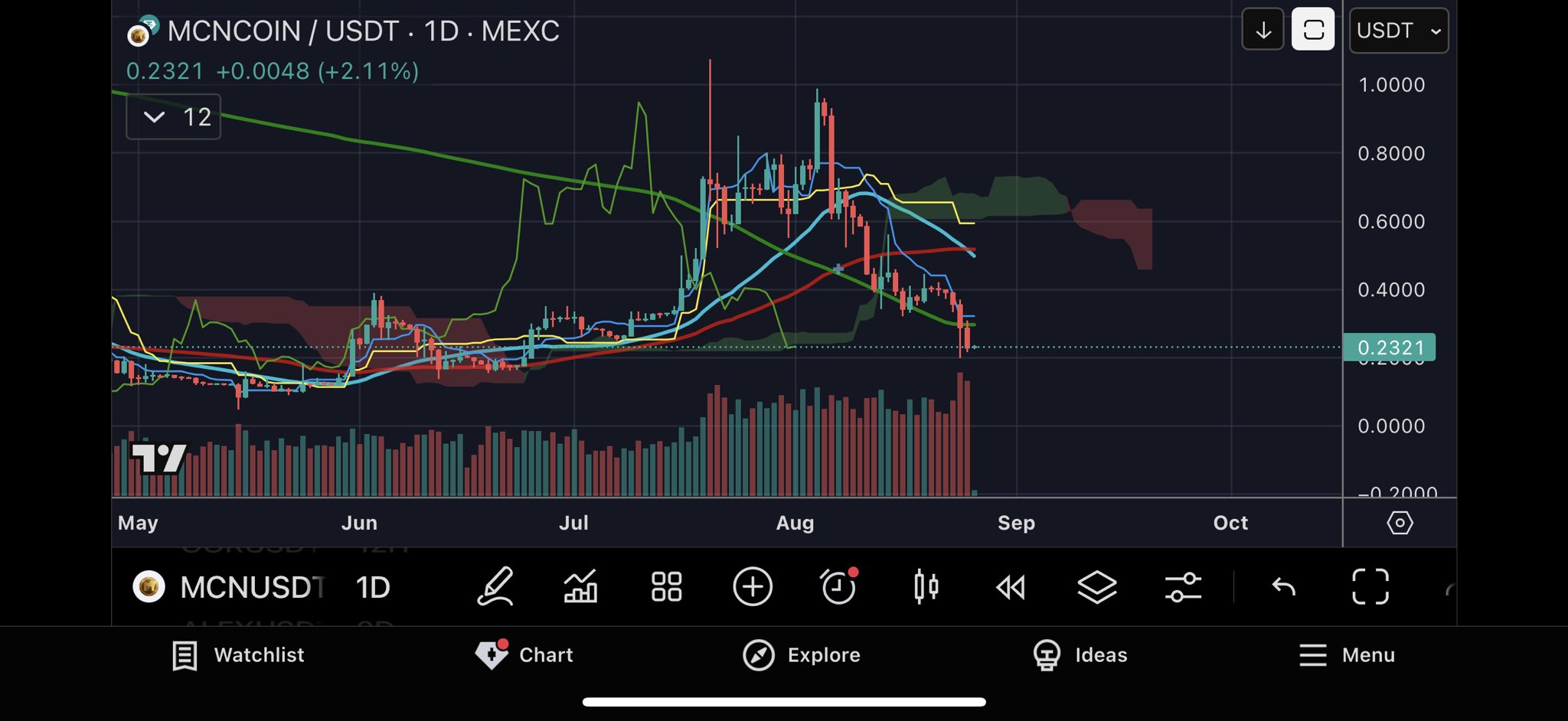Viewport: 1568px width, 721px height.
Task: Switch to the Watchlist tab
Action: (238, 655)
